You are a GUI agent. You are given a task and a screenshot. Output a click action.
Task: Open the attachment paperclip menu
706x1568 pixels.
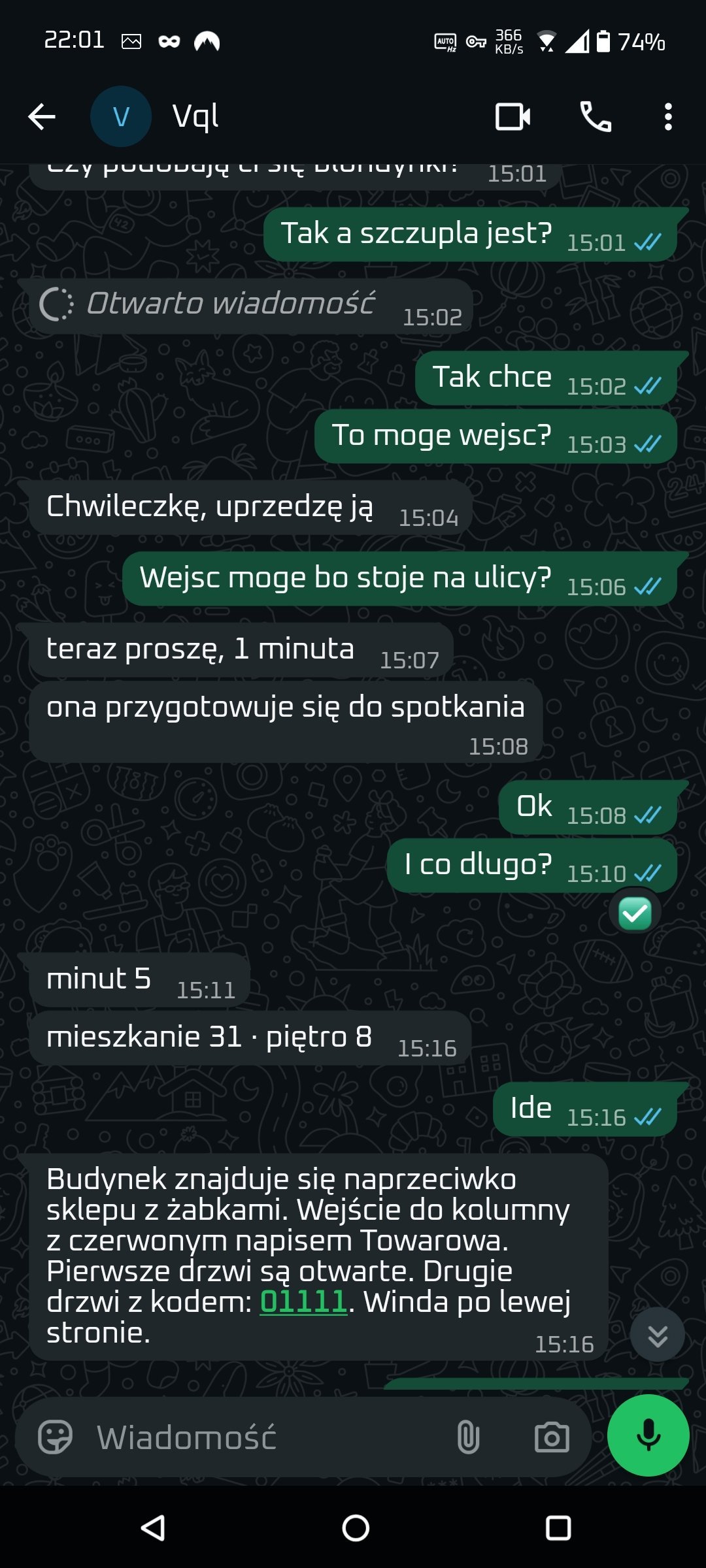point(468,1437)
